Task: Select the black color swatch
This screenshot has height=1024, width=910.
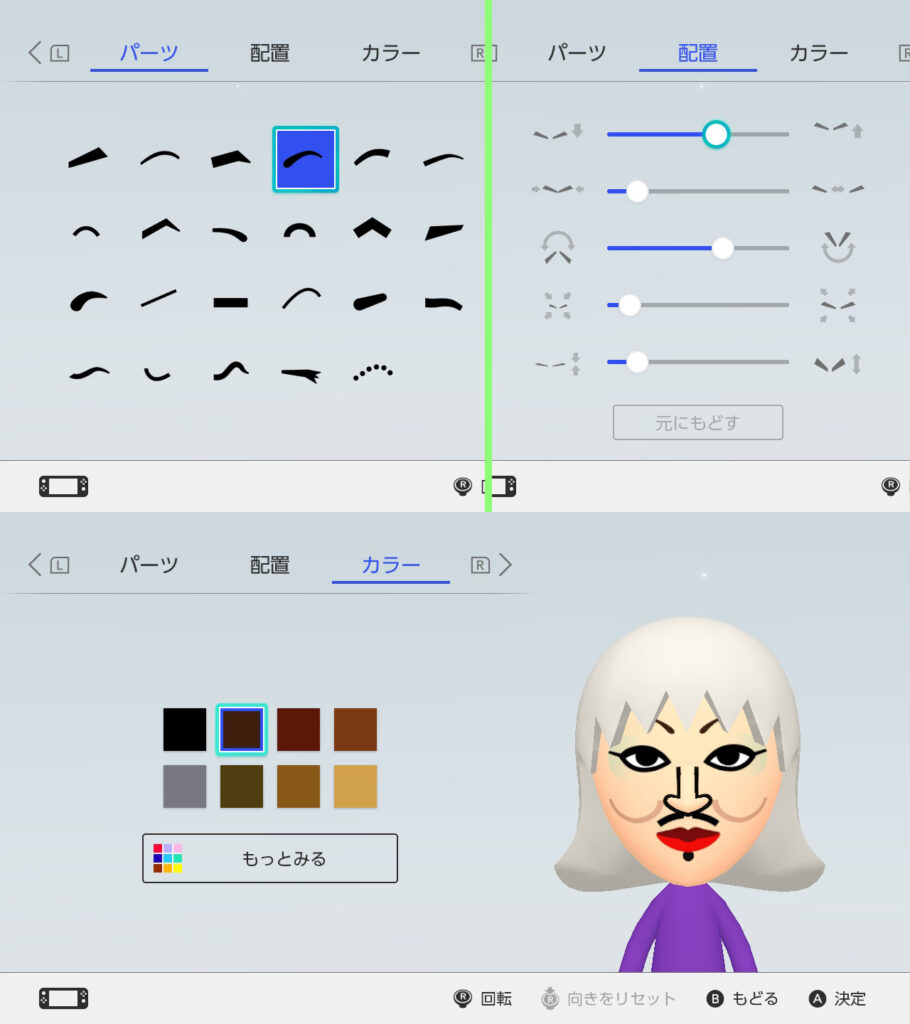Action: pos(185,730)
